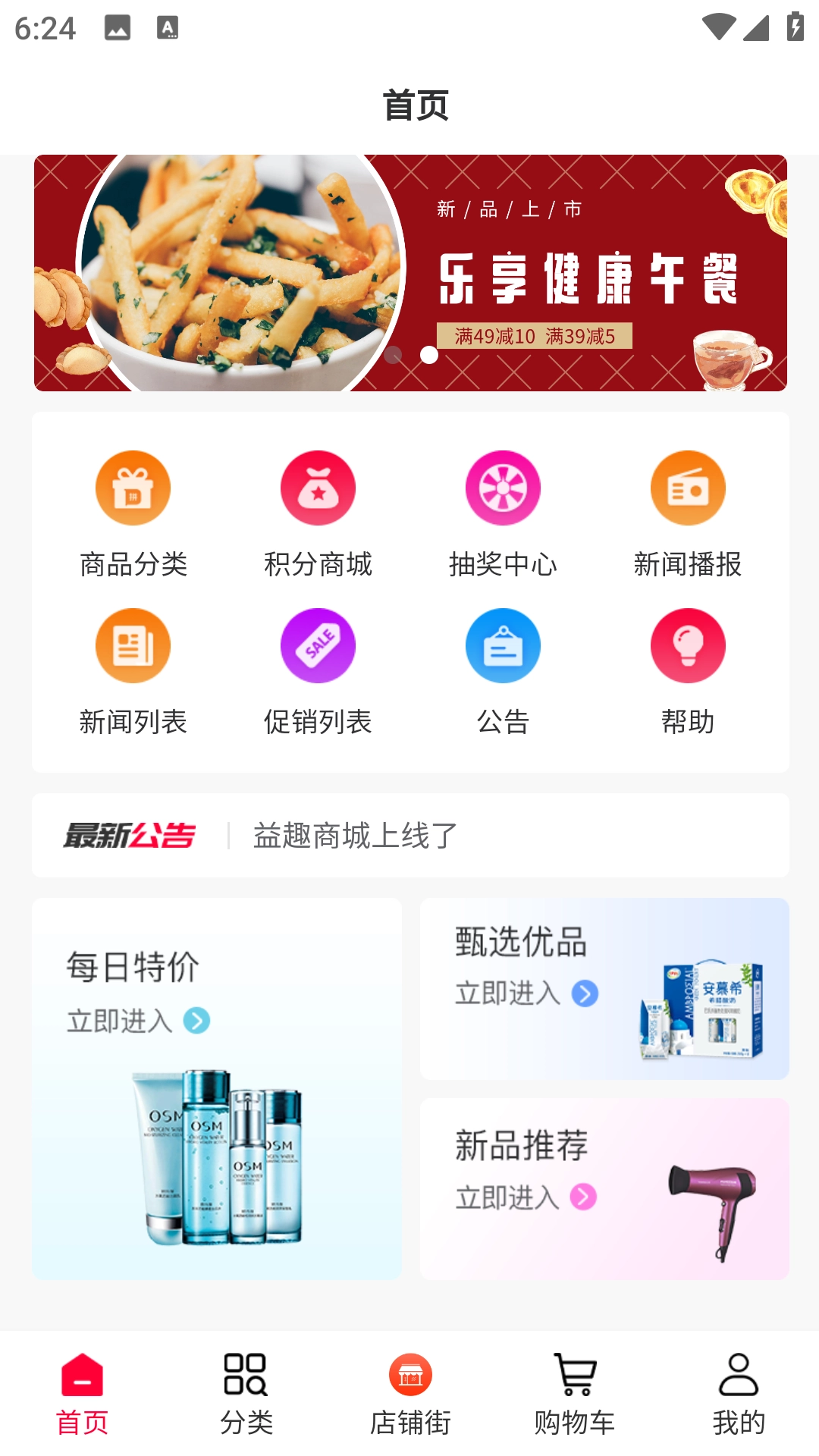Open 新闻播报 news broadcast
Viewport: 819px width, 1456px height.
(688, 513)
